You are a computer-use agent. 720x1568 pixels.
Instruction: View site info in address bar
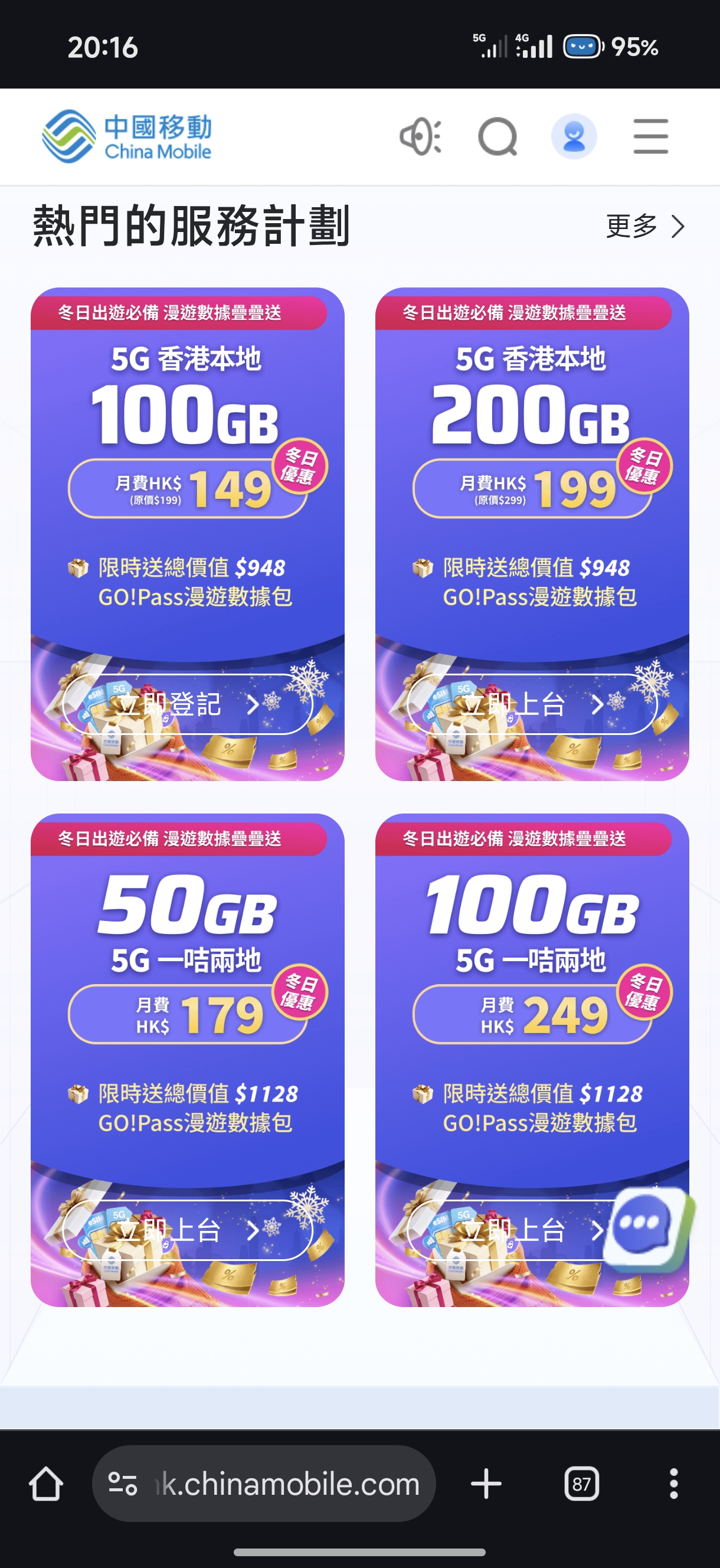122,1484
